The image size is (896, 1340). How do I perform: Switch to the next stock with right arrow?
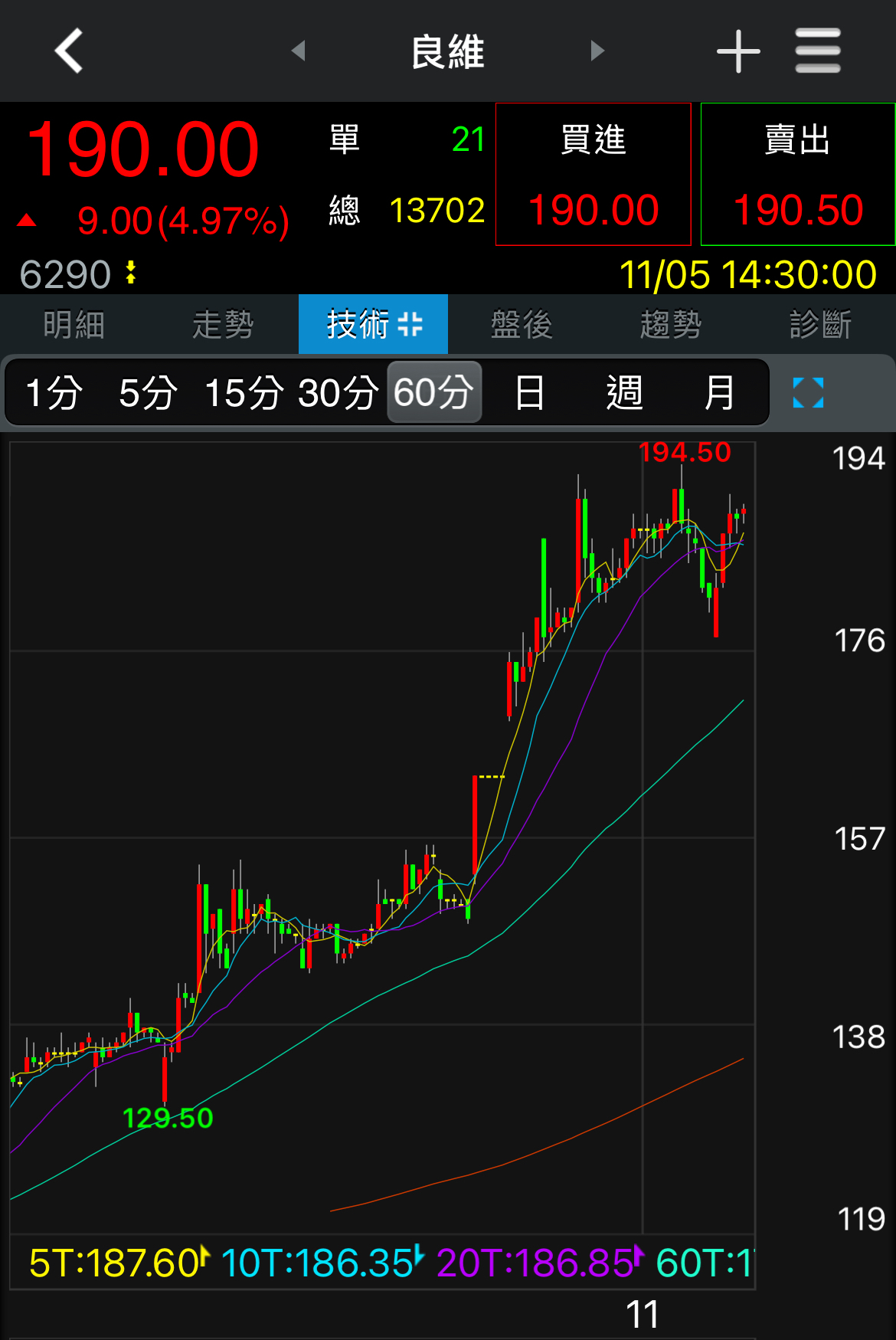597,51
